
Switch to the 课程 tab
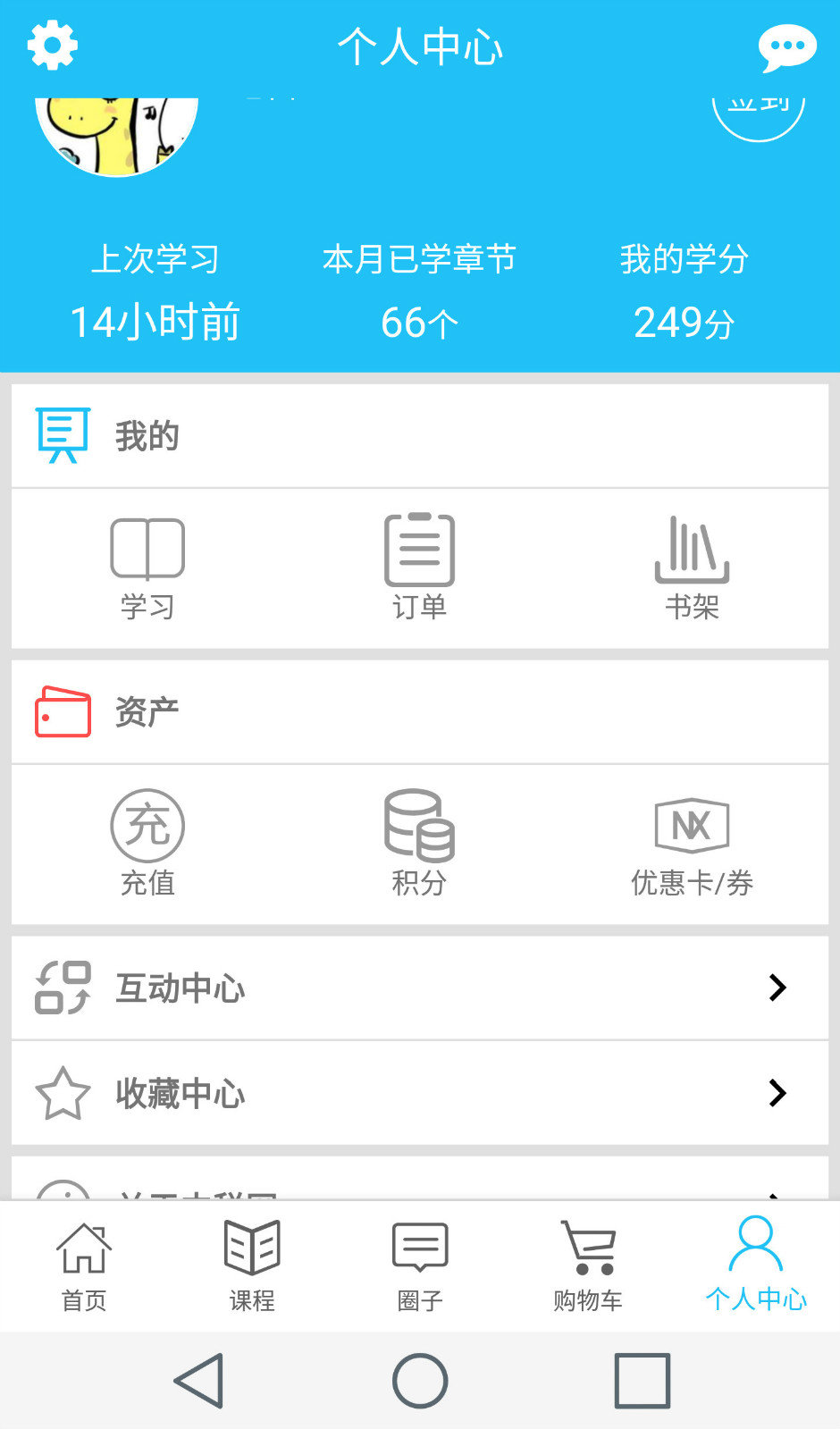252,1266
